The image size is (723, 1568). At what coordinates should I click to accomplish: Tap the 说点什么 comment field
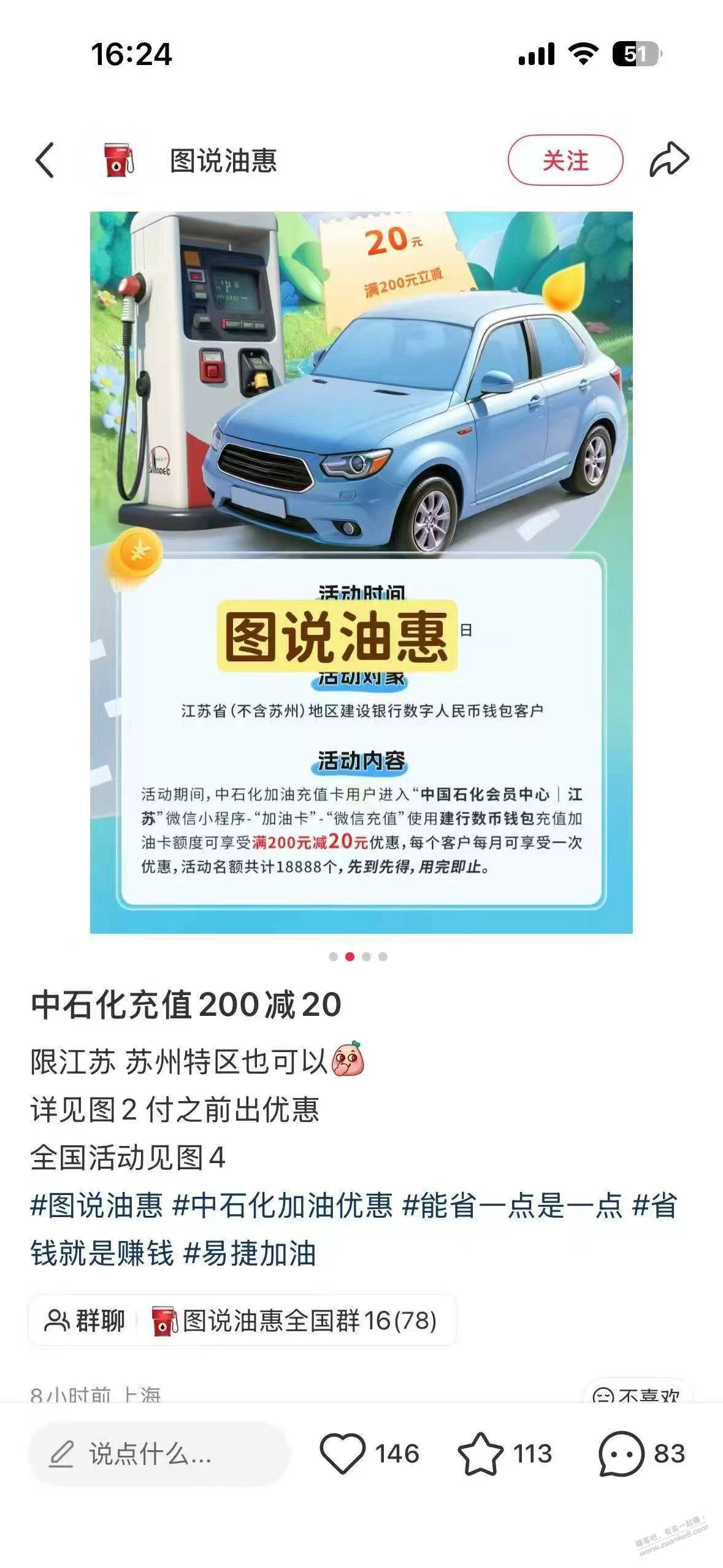click(x=159, y=1454)
